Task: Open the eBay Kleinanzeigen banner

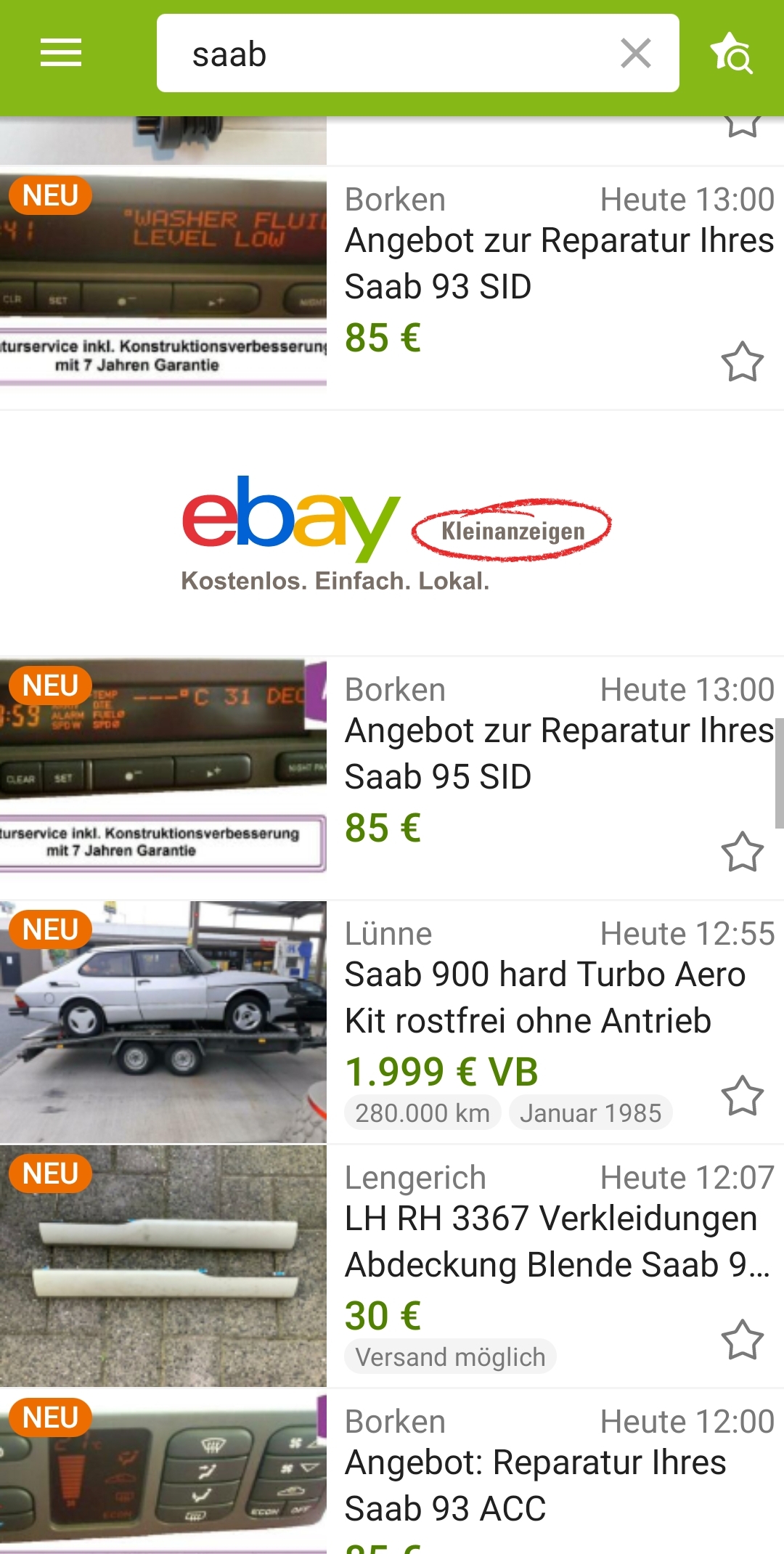Action: coord(392,533)
